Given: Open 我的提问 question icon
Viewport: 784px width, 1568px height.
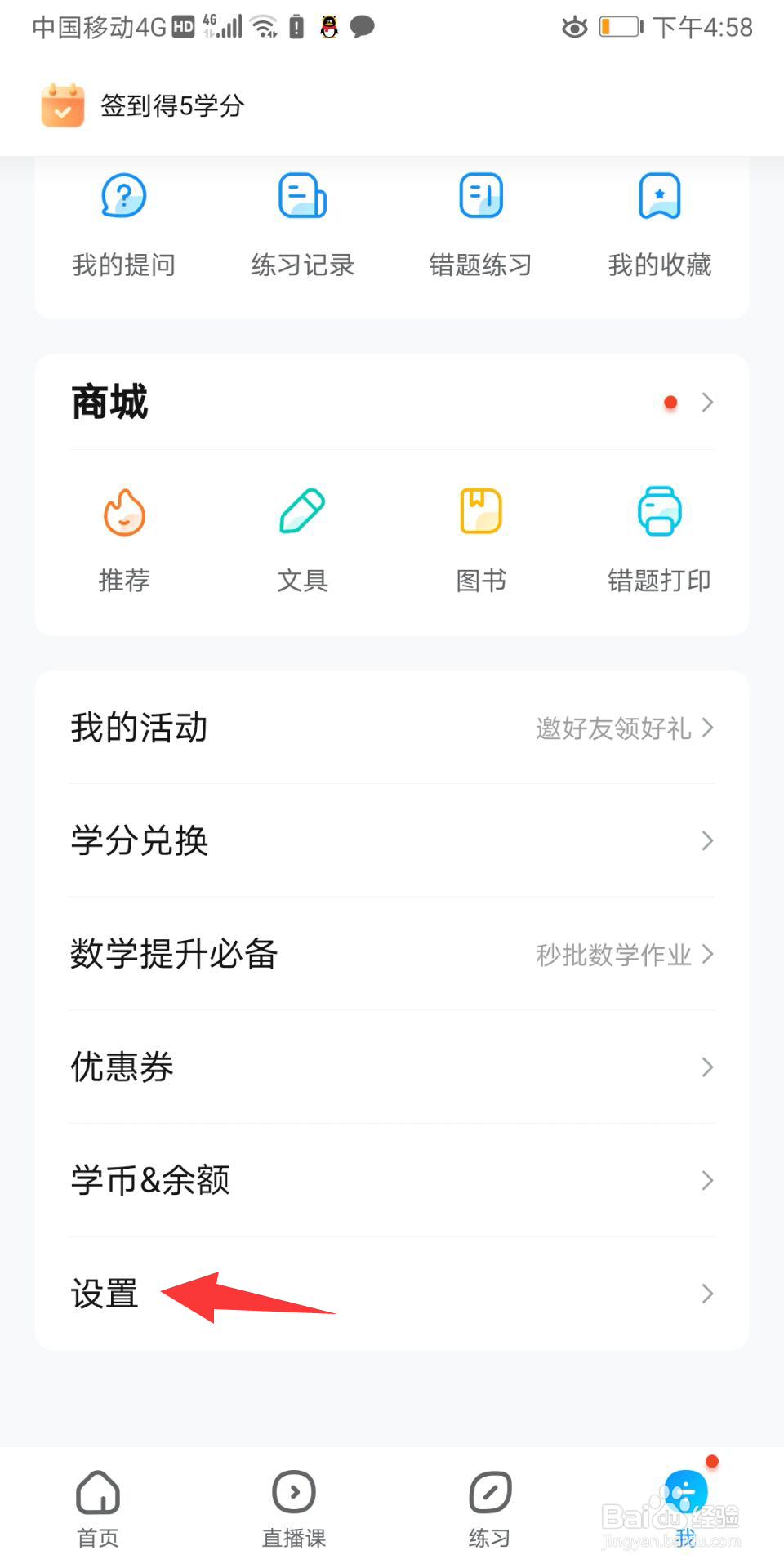Looking at the screenshot, I should (123, 195).
